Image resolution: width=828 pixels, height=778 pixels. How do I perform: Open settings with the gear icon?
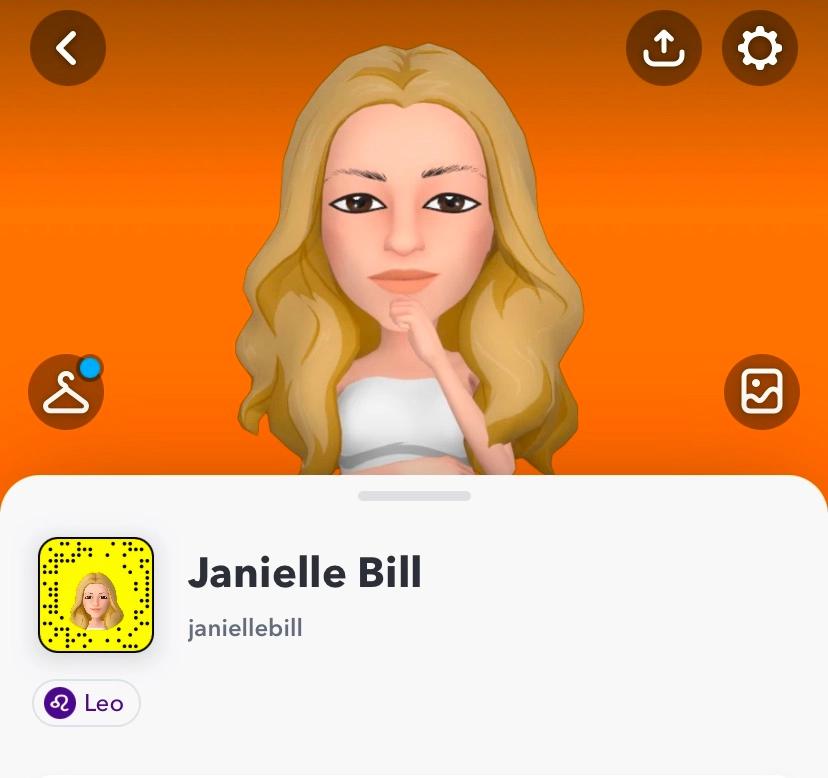(760, 47)
